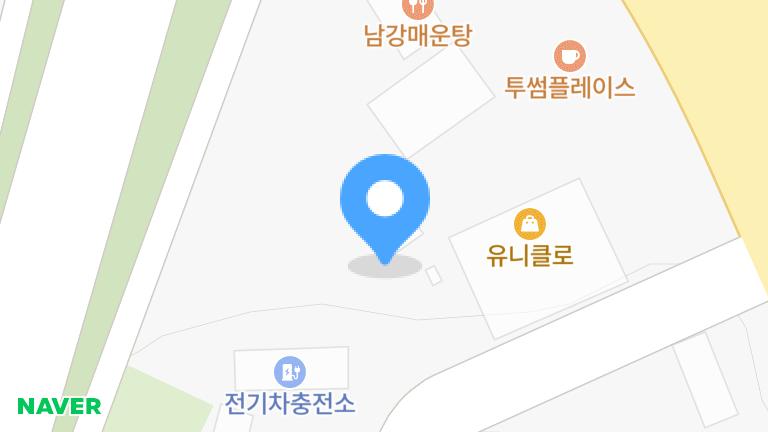Select the 전기차충전소 charging station marker

click(290, 373)
